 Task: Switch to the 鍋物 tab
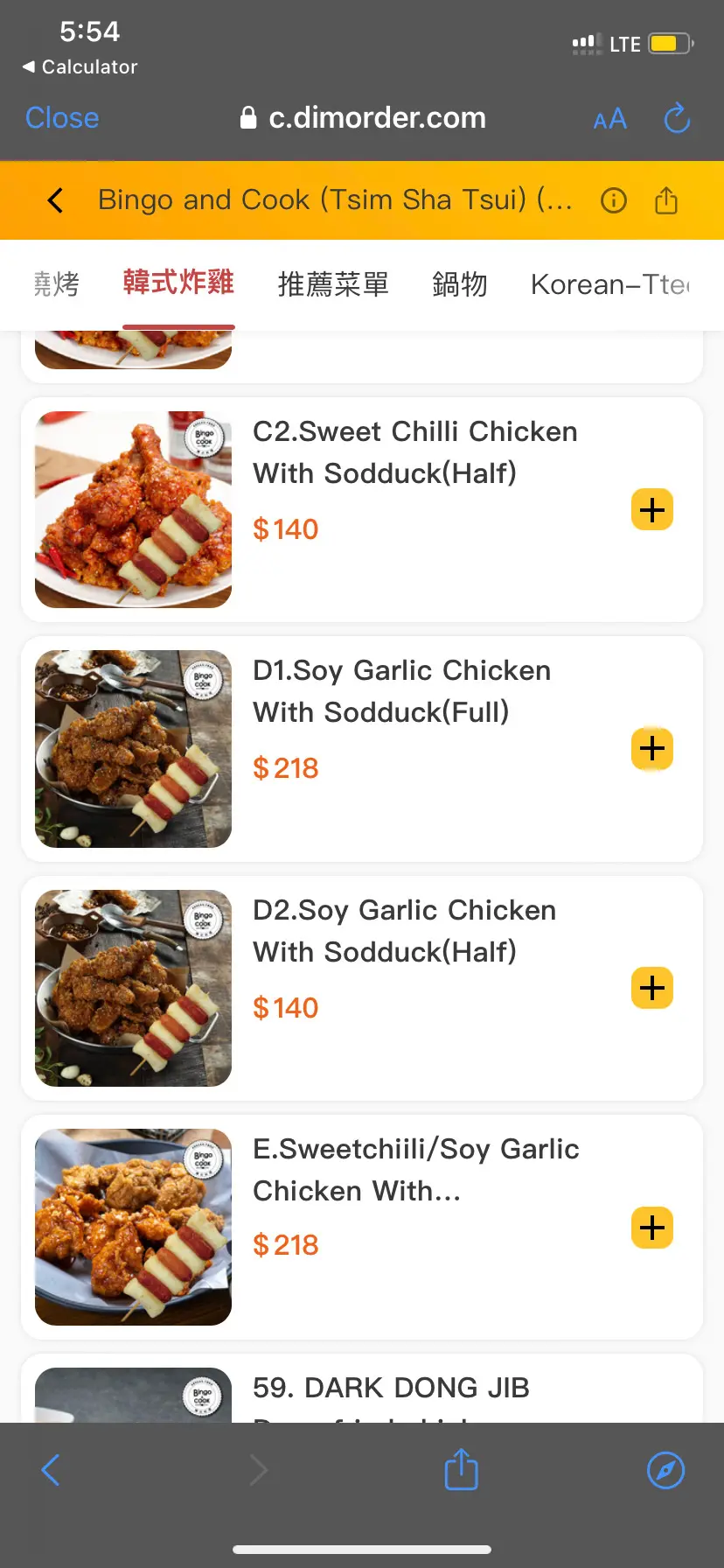[460, 284]
